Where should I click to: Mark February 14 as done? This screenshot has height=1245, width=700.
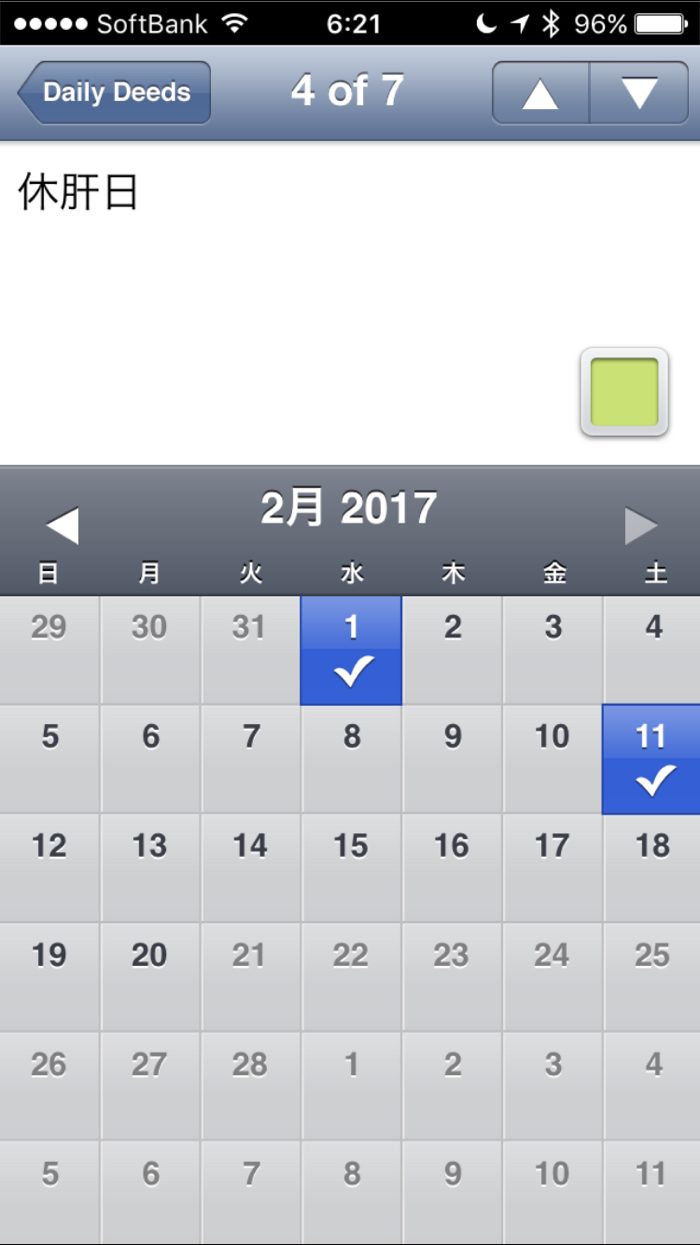[x=250, y=867]
